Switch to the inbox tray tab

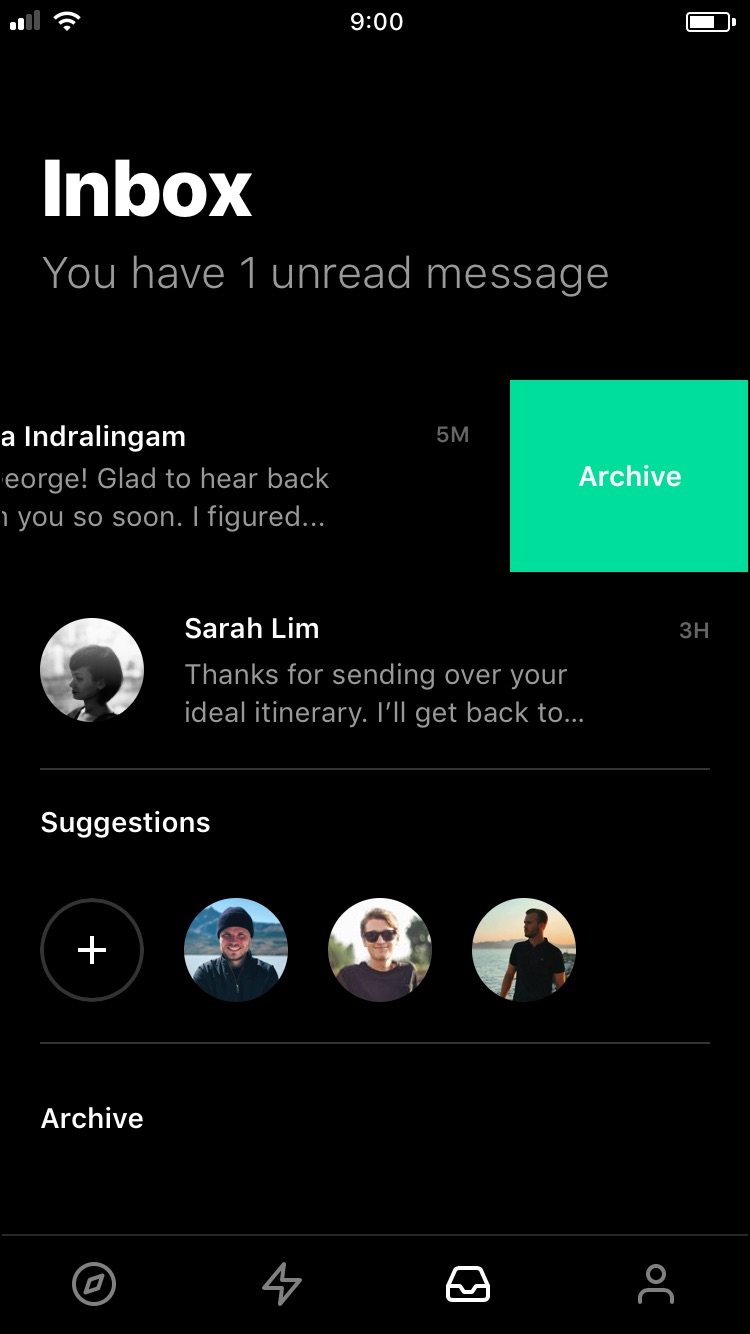(468, 1284)
